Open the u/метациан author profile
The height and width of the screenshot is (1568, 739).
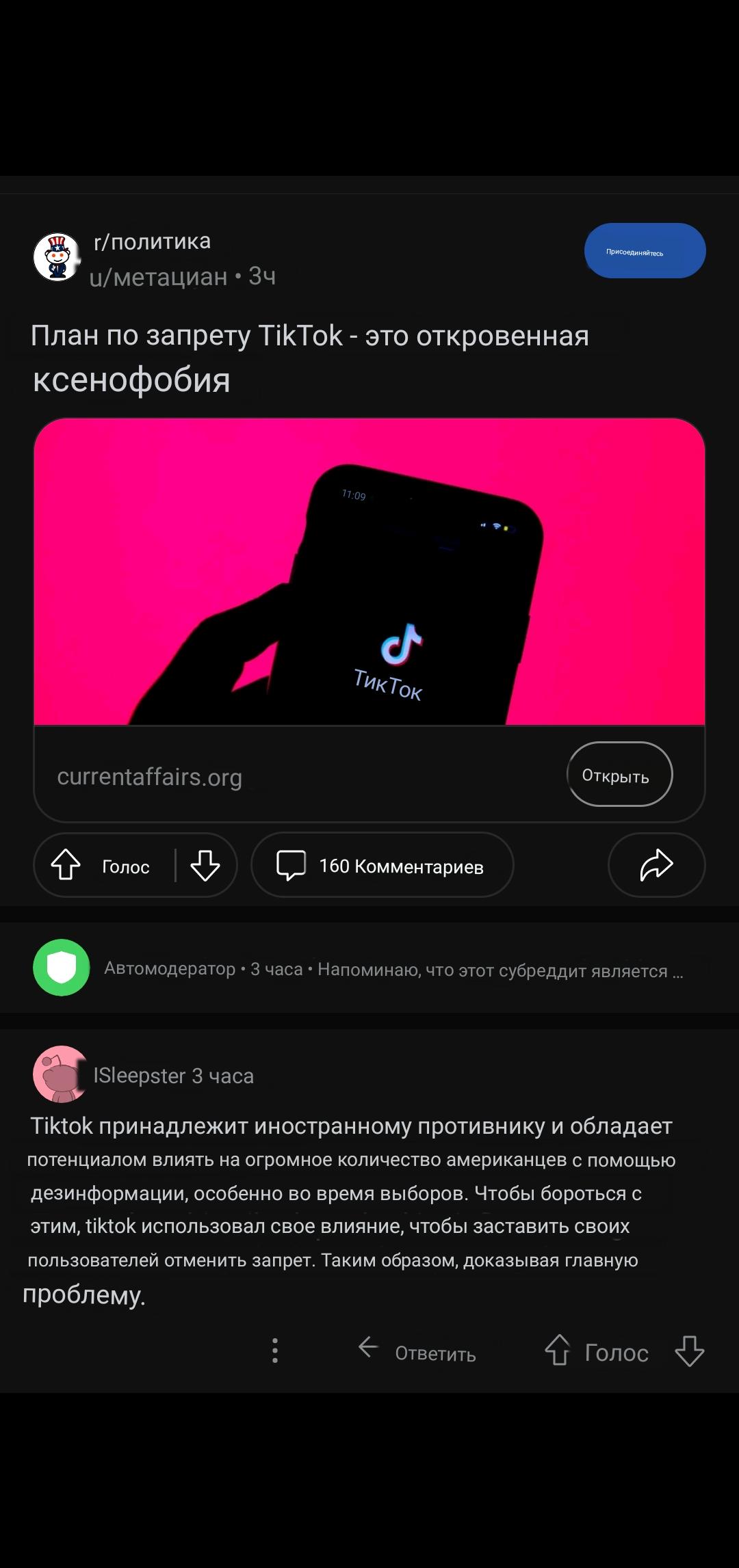158,277
